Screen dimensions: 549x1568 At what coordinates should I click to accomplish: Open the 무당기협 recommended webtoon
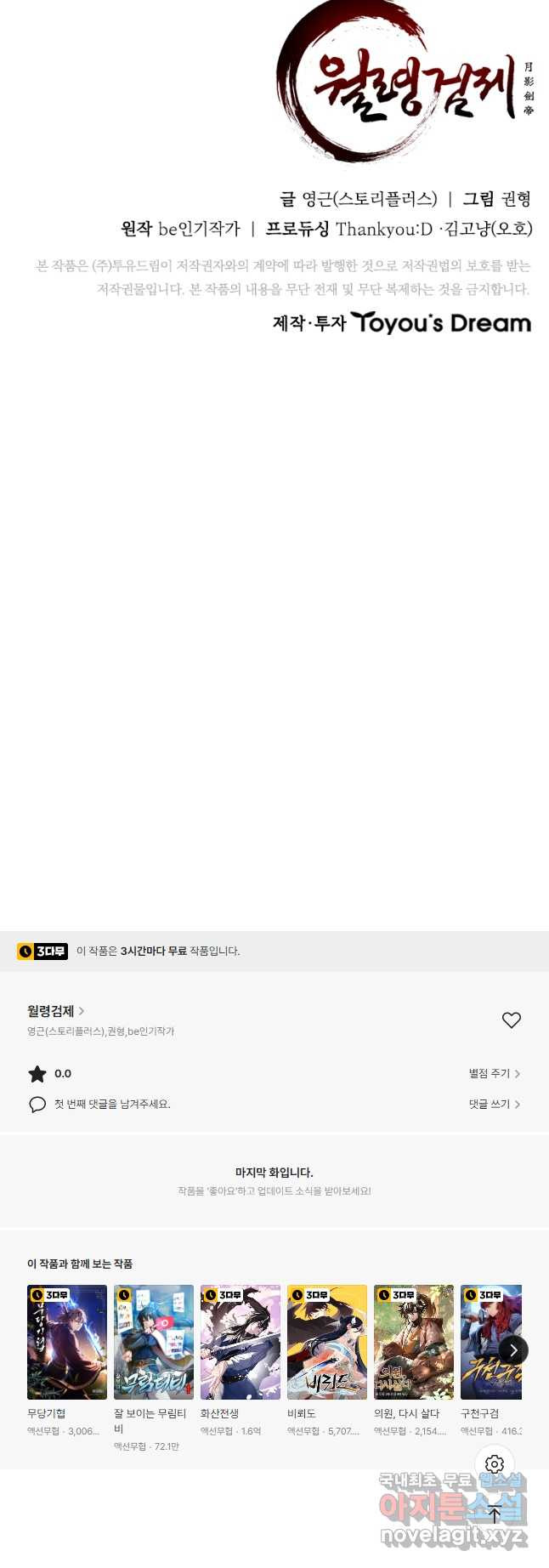click(x=66, y=1343)
